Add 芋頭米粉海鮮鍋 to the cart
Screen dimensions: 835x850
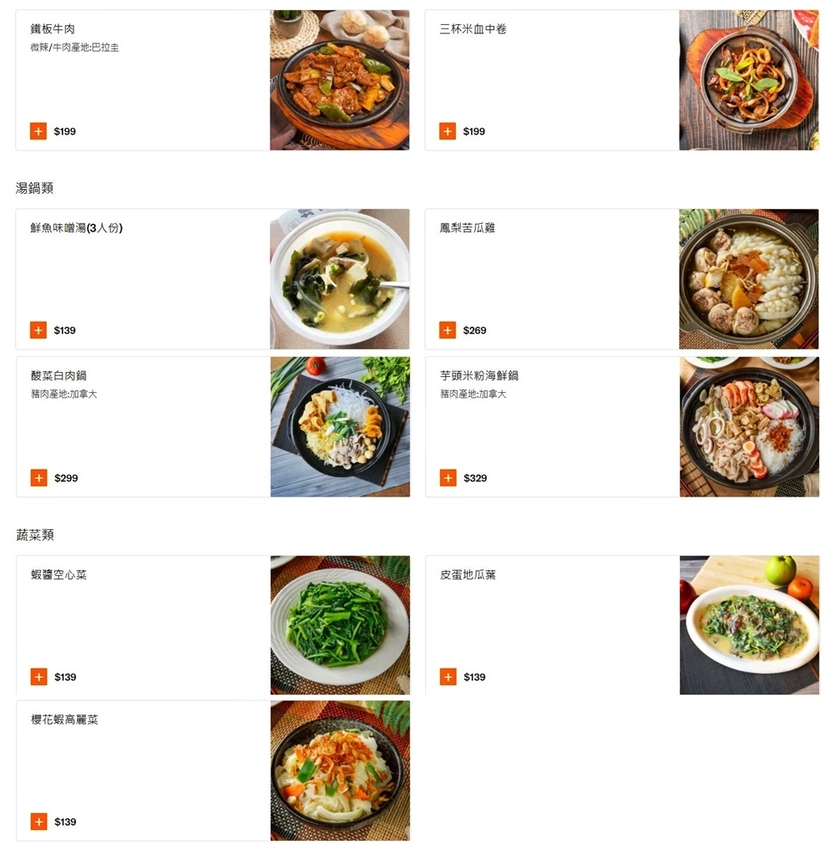click(x=447, y=478)
